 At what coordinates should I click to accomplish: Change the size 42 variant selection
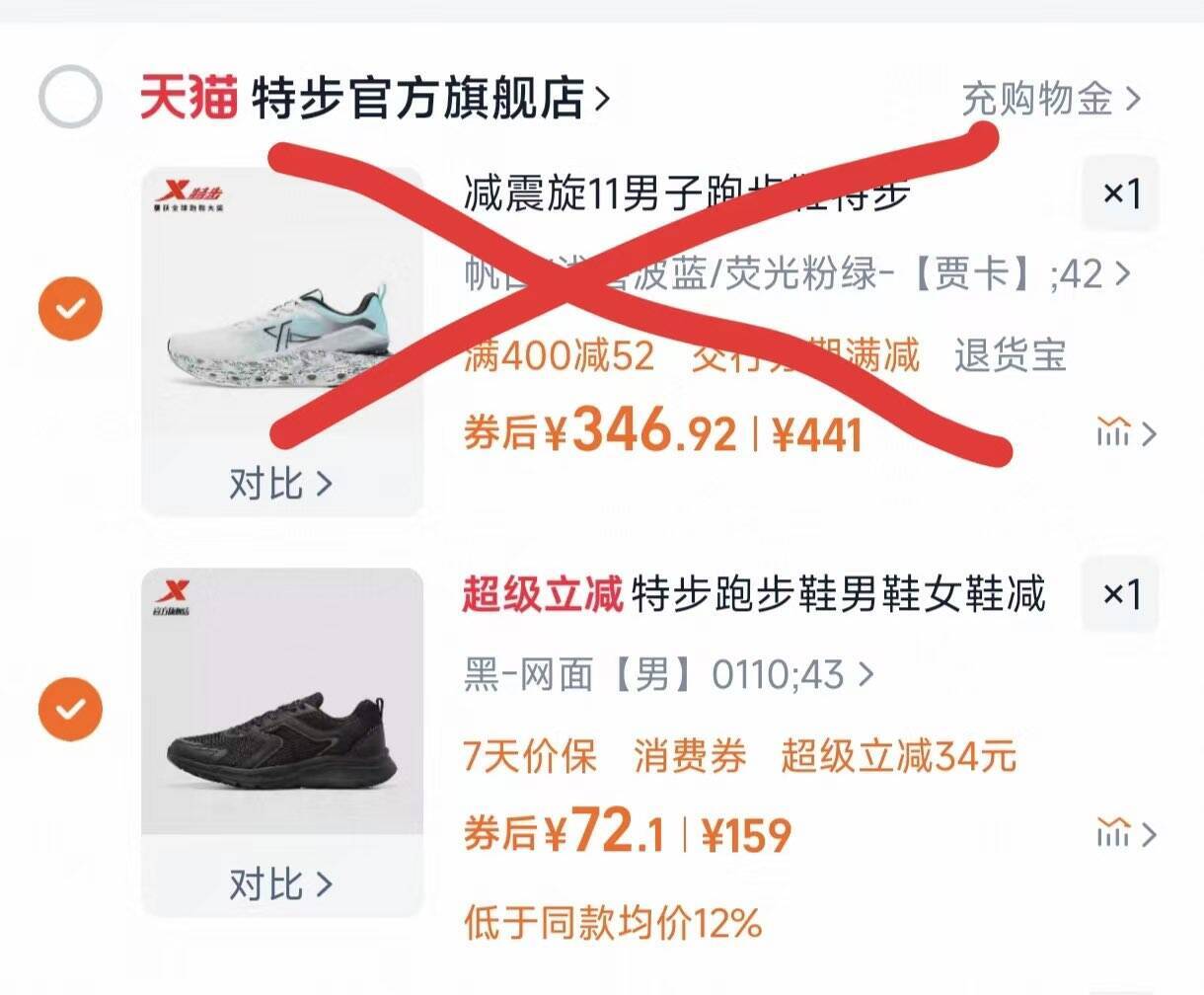click(796, 273)
